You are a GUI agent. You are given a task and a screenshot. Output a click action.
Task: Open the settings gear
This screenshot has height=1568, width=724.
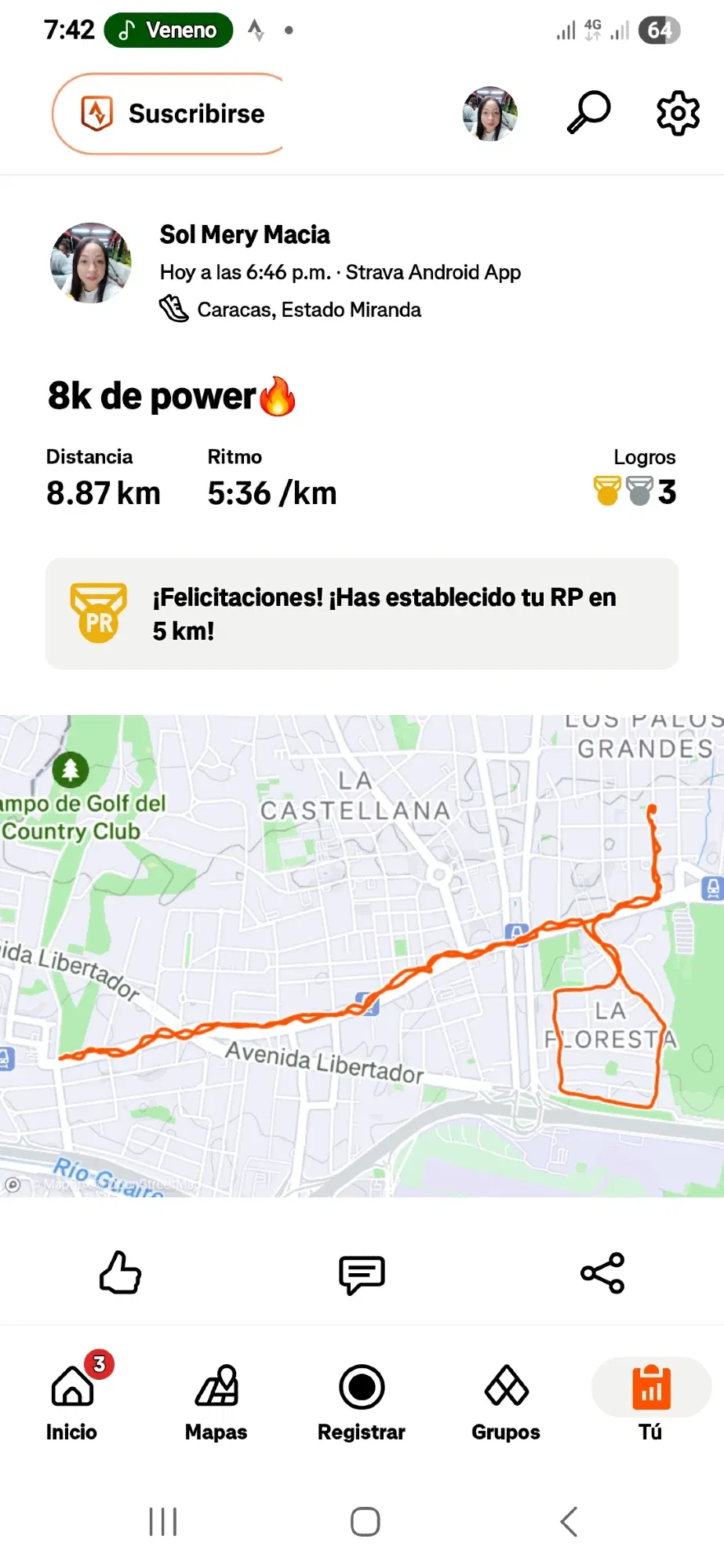(x=678, y=114)
